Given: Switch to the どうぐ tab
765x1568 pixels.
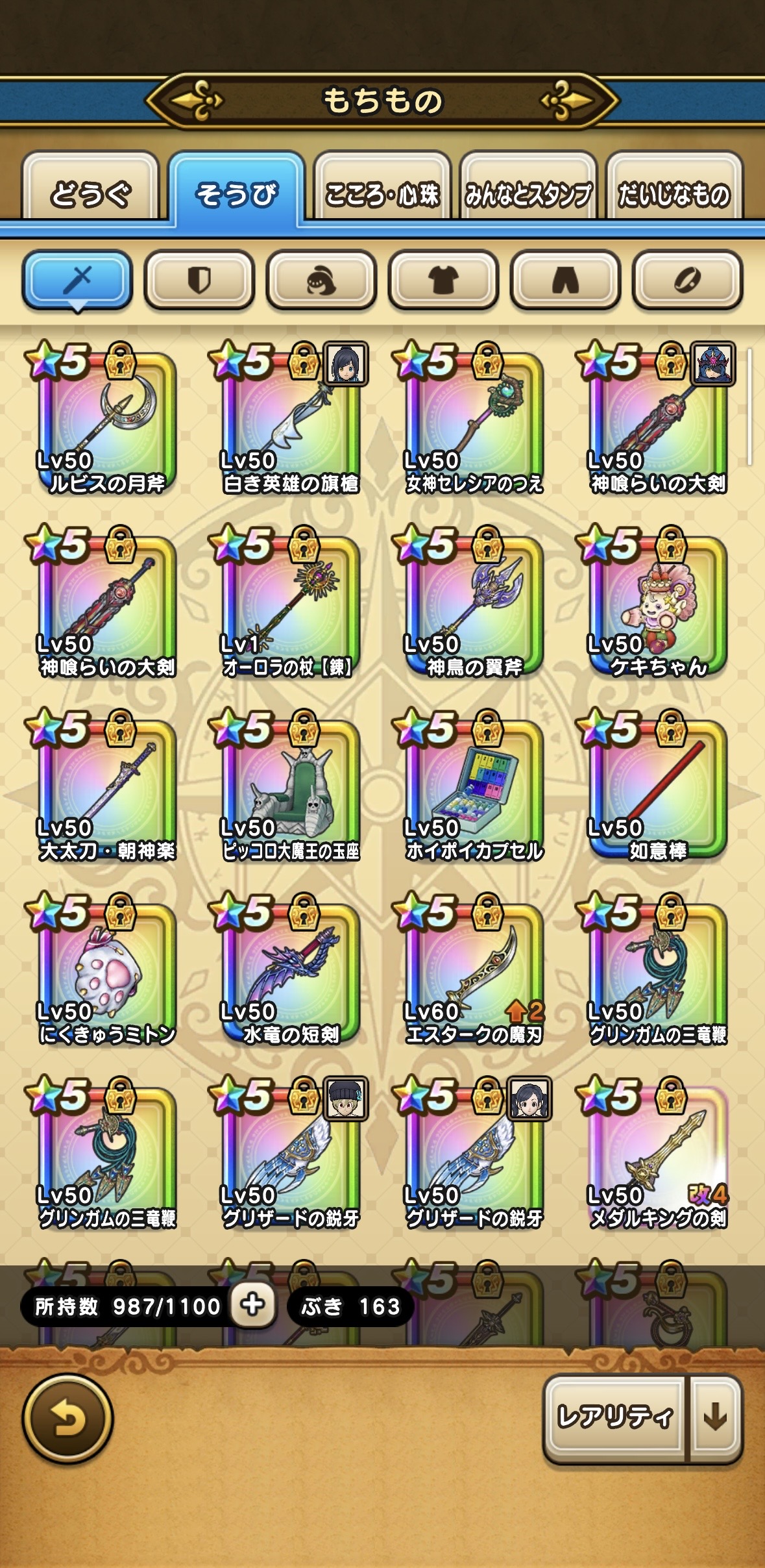Looking at the screenshot, I should point(90,193).
